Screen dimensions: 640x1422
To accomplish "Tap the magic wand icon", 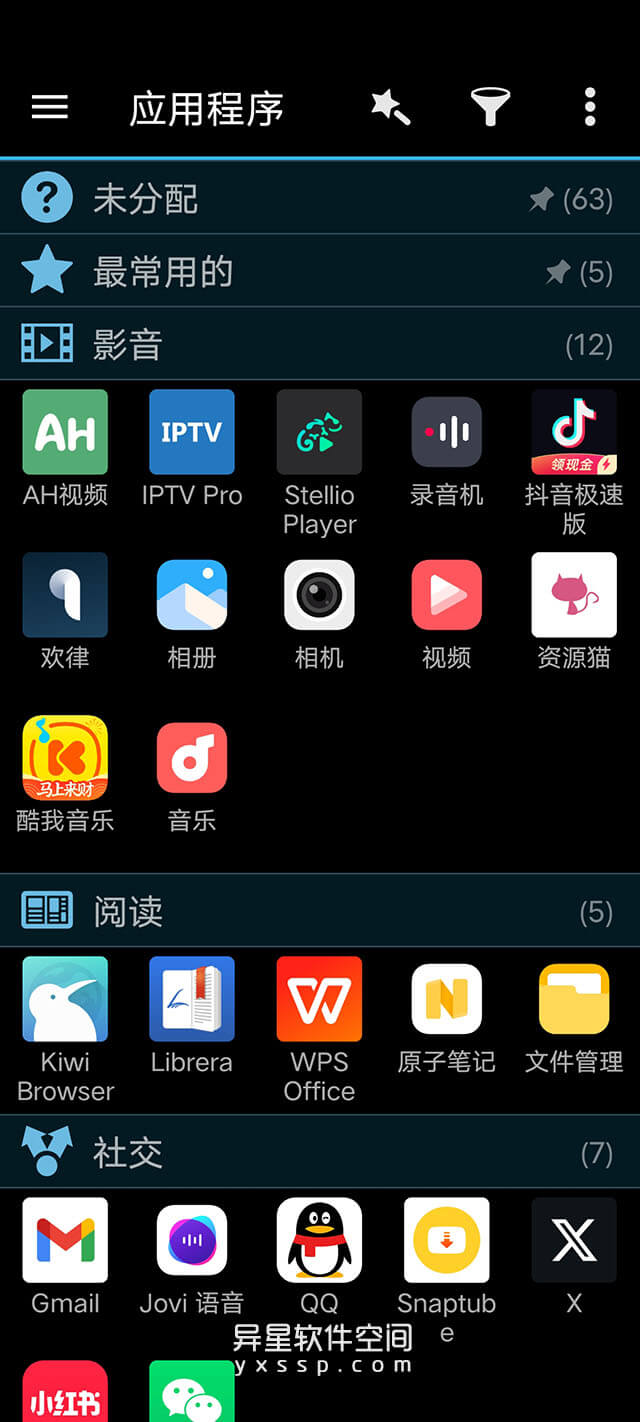I will (390, 107).
